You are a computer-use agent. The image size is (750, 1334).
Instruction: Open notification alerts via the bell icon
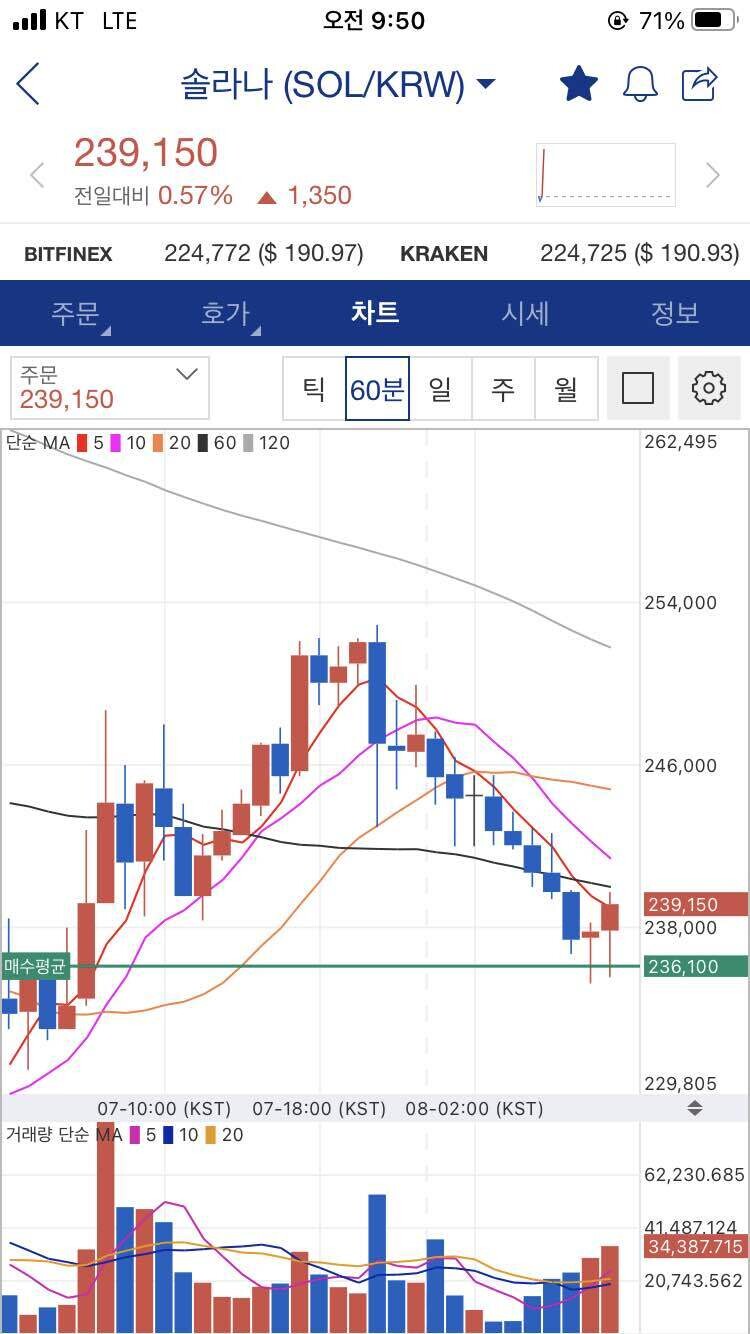641,84
